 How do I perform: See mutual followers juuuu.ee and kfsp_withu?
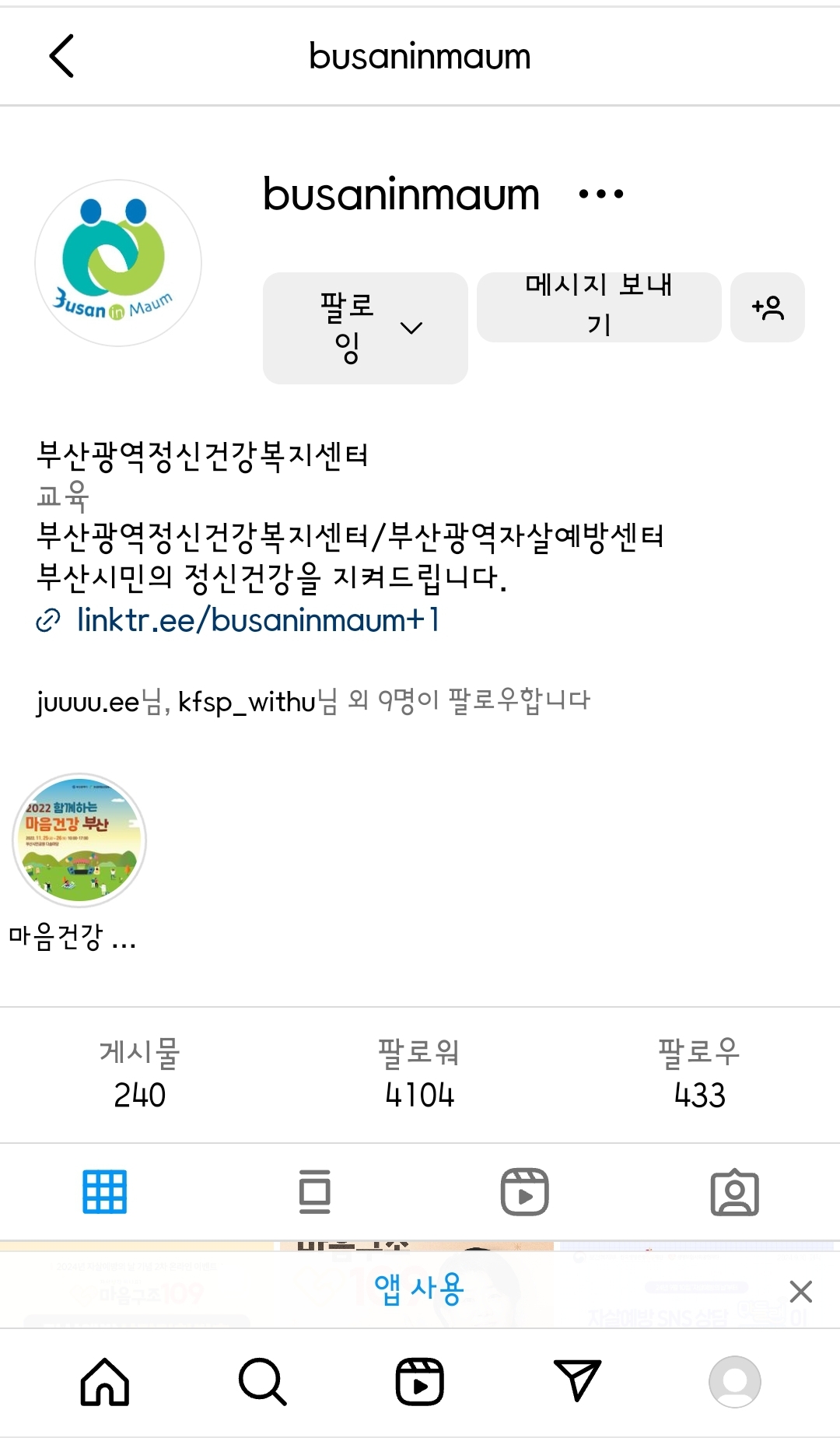313,702
